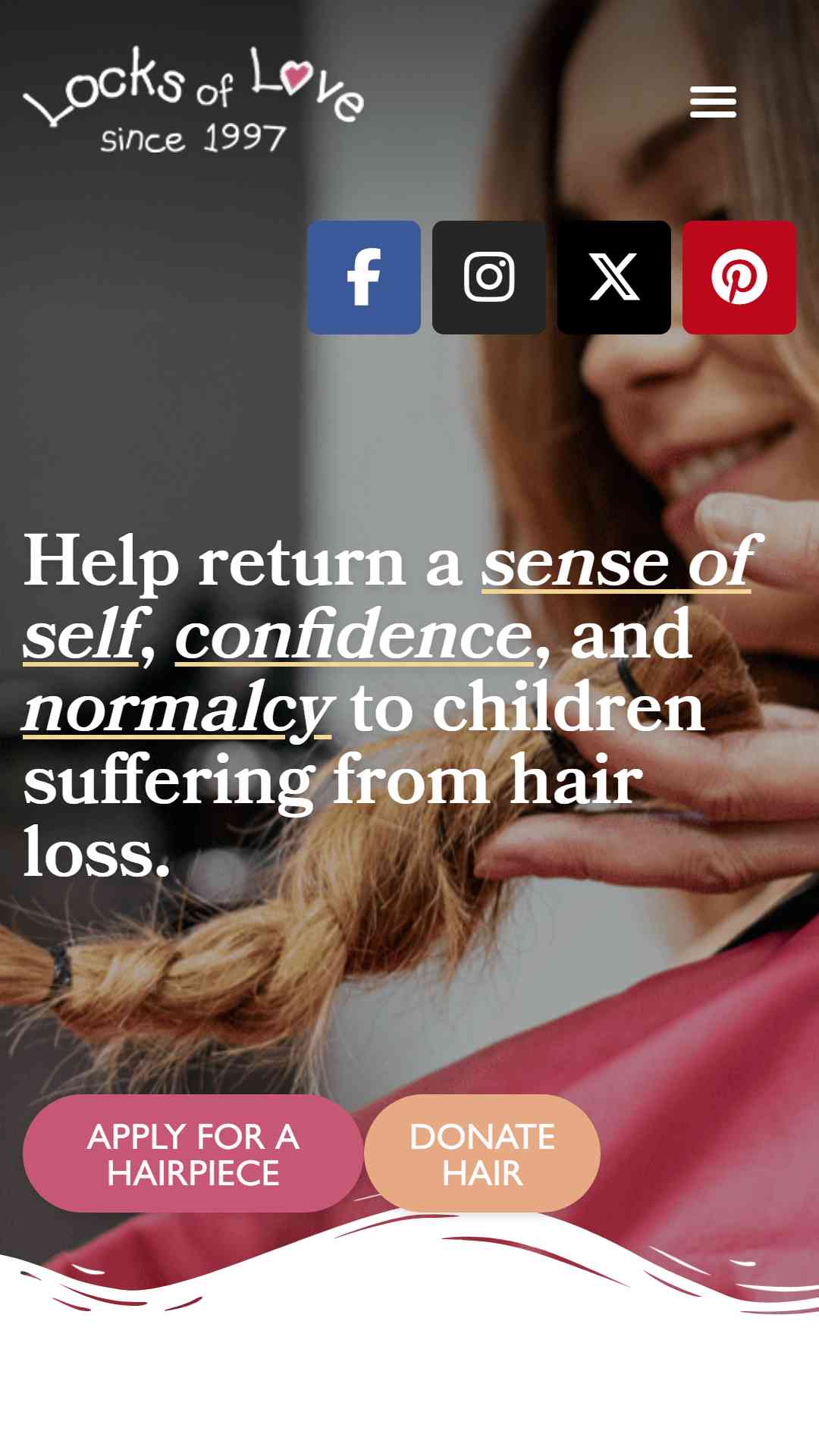This screenshot has height=1456, width=819.
Task: Tap Apply for a Hairpiece
Action: tap(193, 1153)
